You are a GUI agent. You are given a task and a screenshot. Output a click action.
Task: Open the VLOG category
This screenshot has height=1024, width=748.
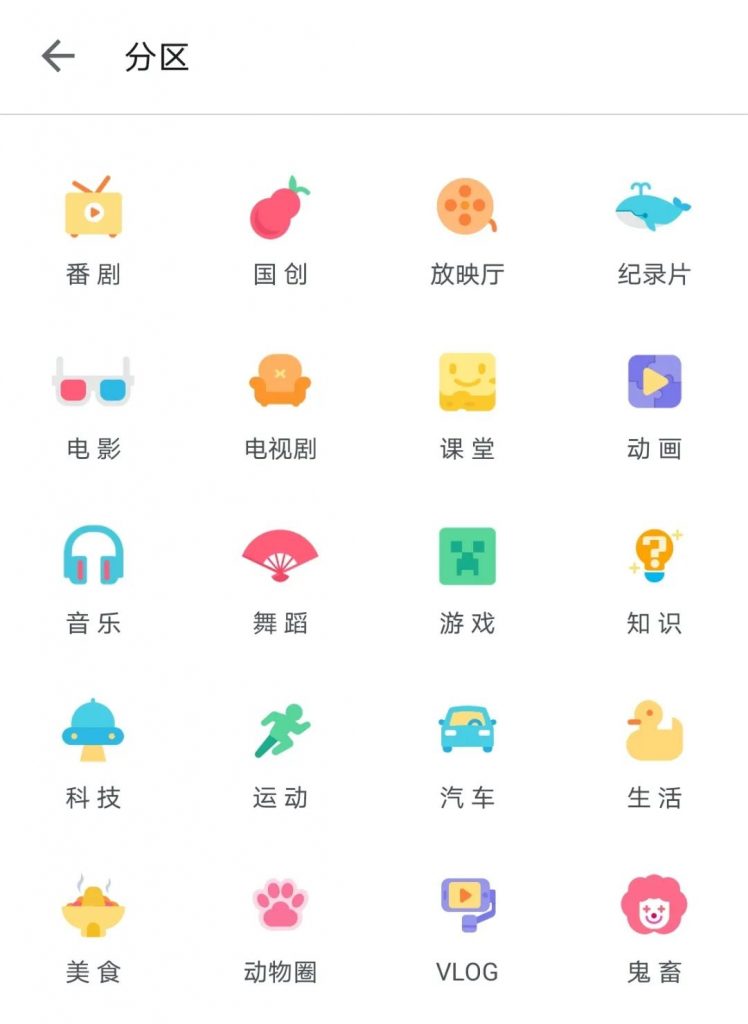tap(467, 905)
